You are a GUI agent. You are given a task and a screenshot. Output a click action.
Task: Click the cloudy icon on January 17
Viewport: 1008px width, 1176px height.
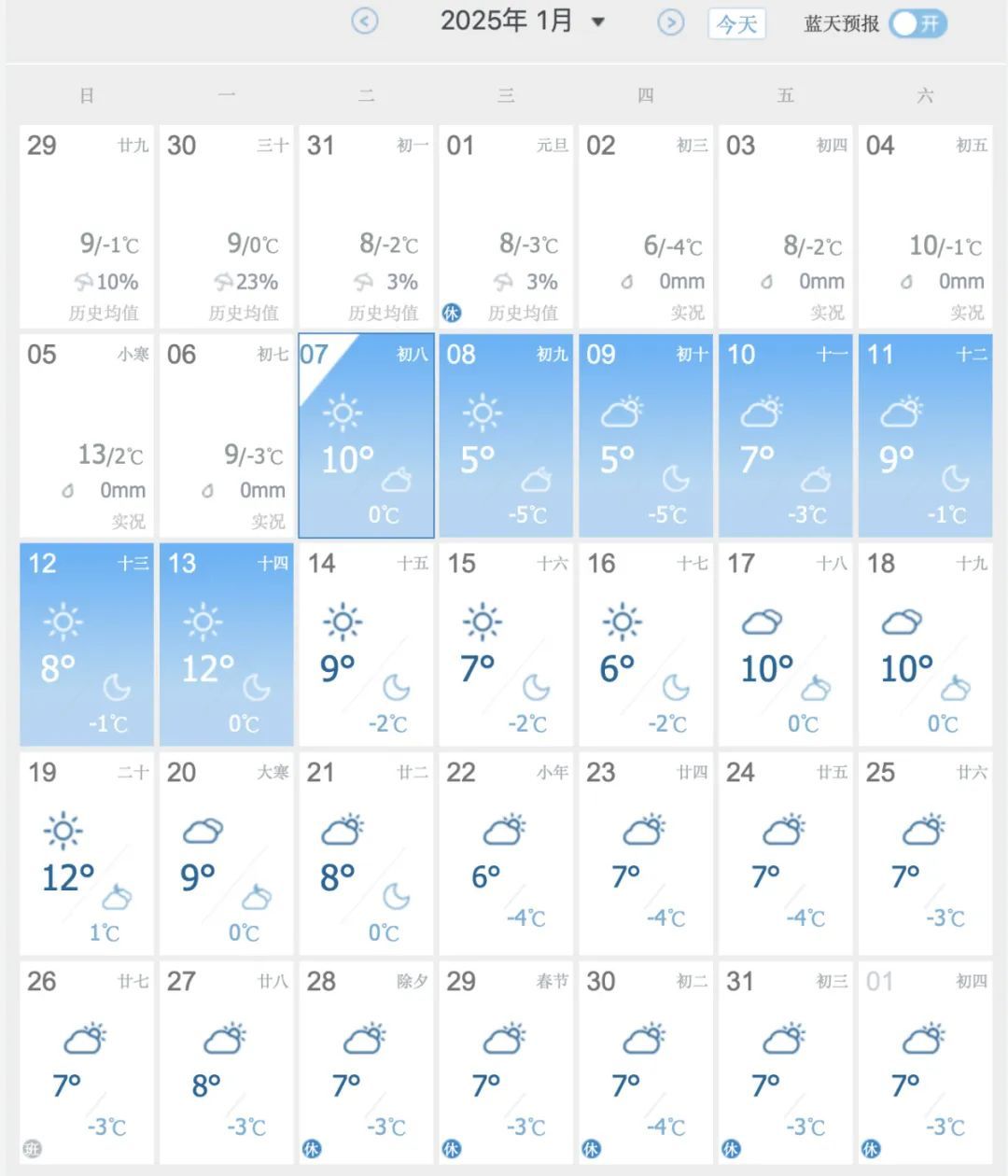point(762,619)
